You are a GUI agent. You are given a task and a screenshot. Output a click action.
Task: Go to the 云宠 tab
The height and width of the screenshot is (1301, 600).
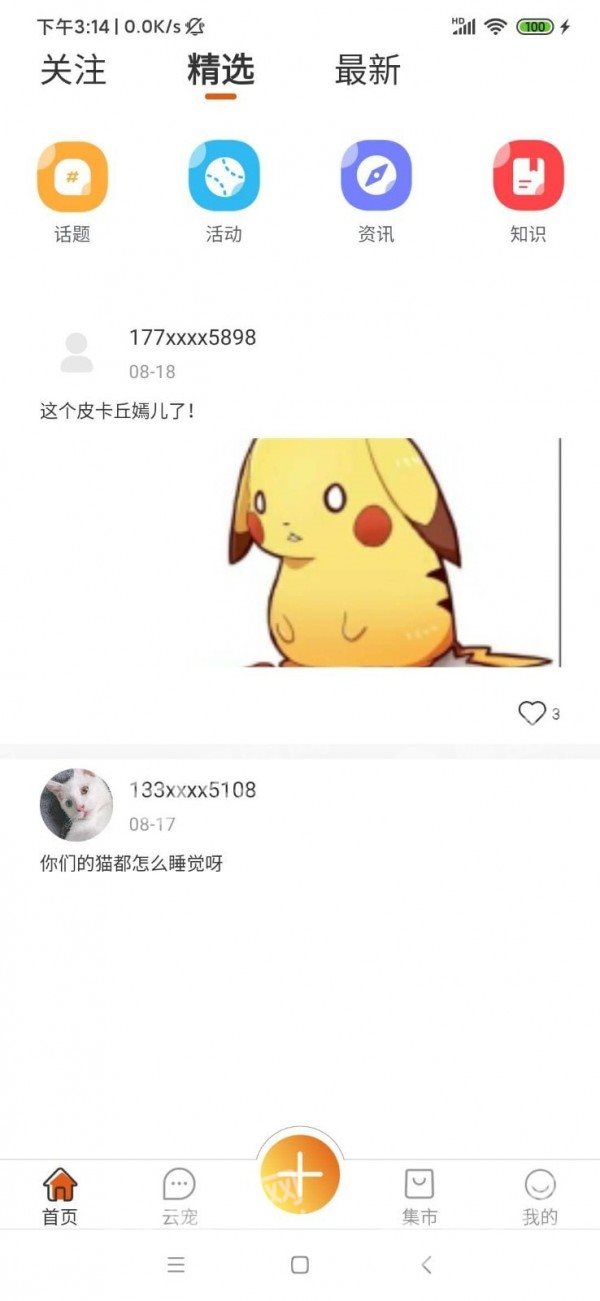coord(180,1196)
